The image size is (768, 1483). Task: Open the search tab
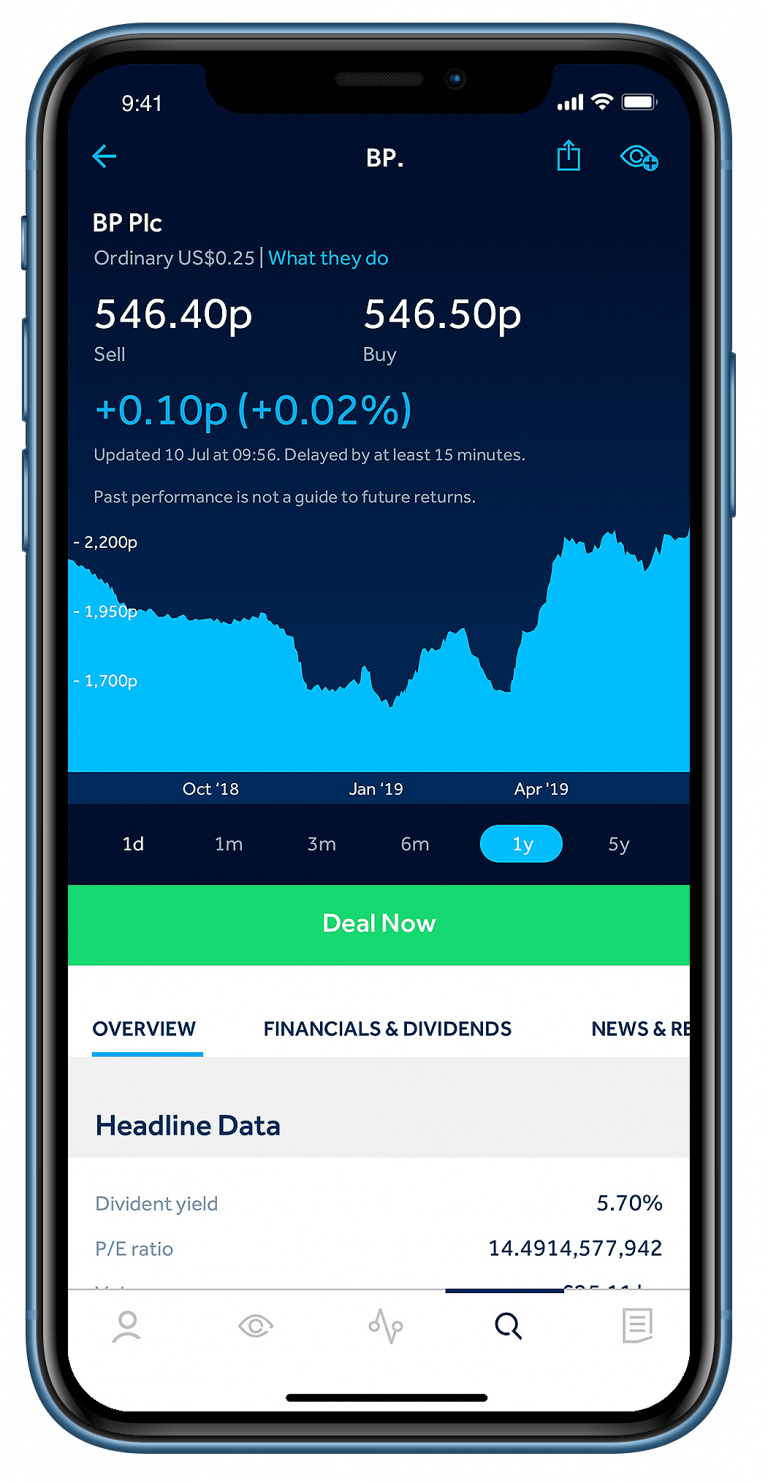508,1327
